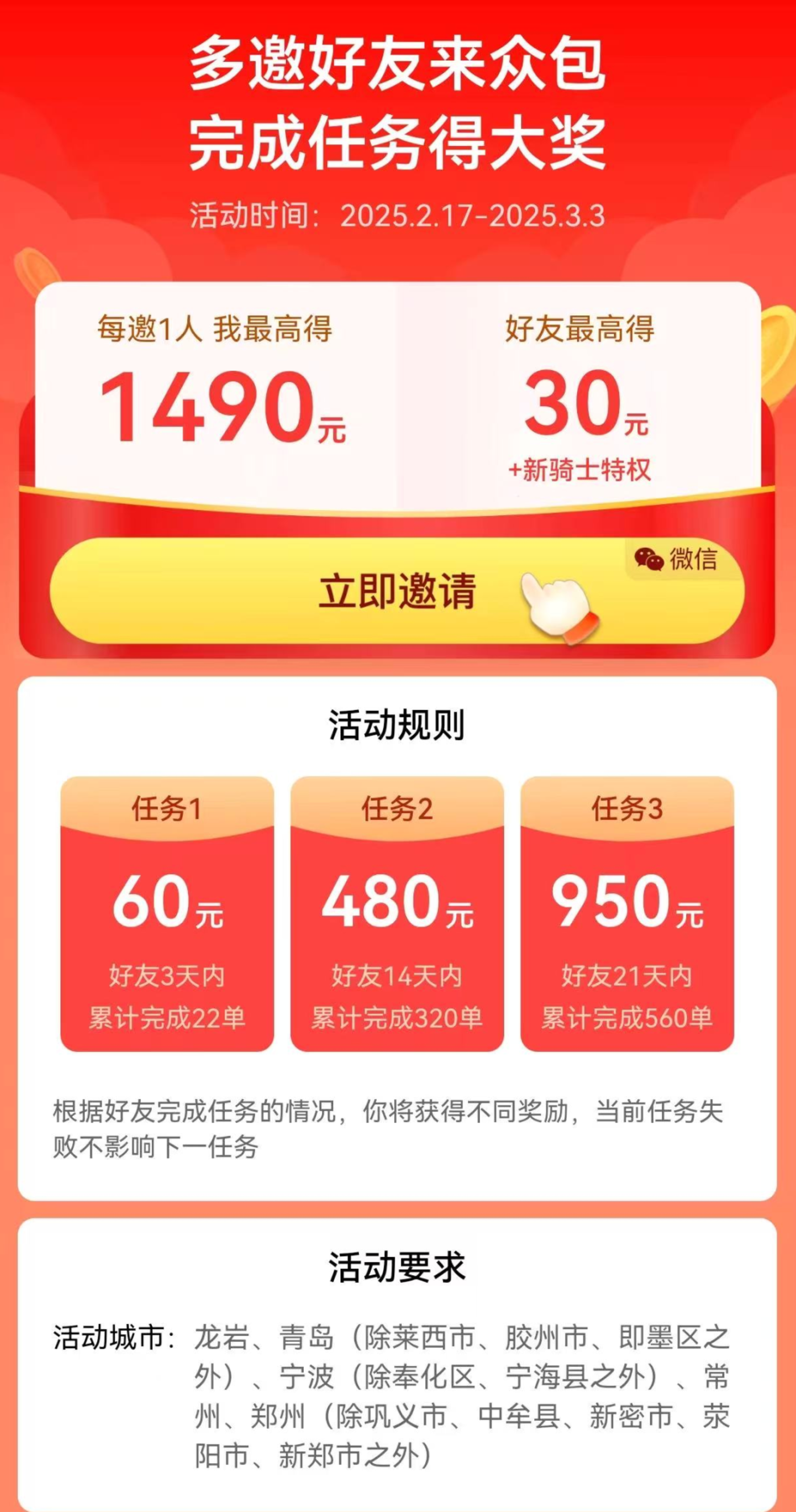Tap the 立即邀请 invite button

pos(396,590)
